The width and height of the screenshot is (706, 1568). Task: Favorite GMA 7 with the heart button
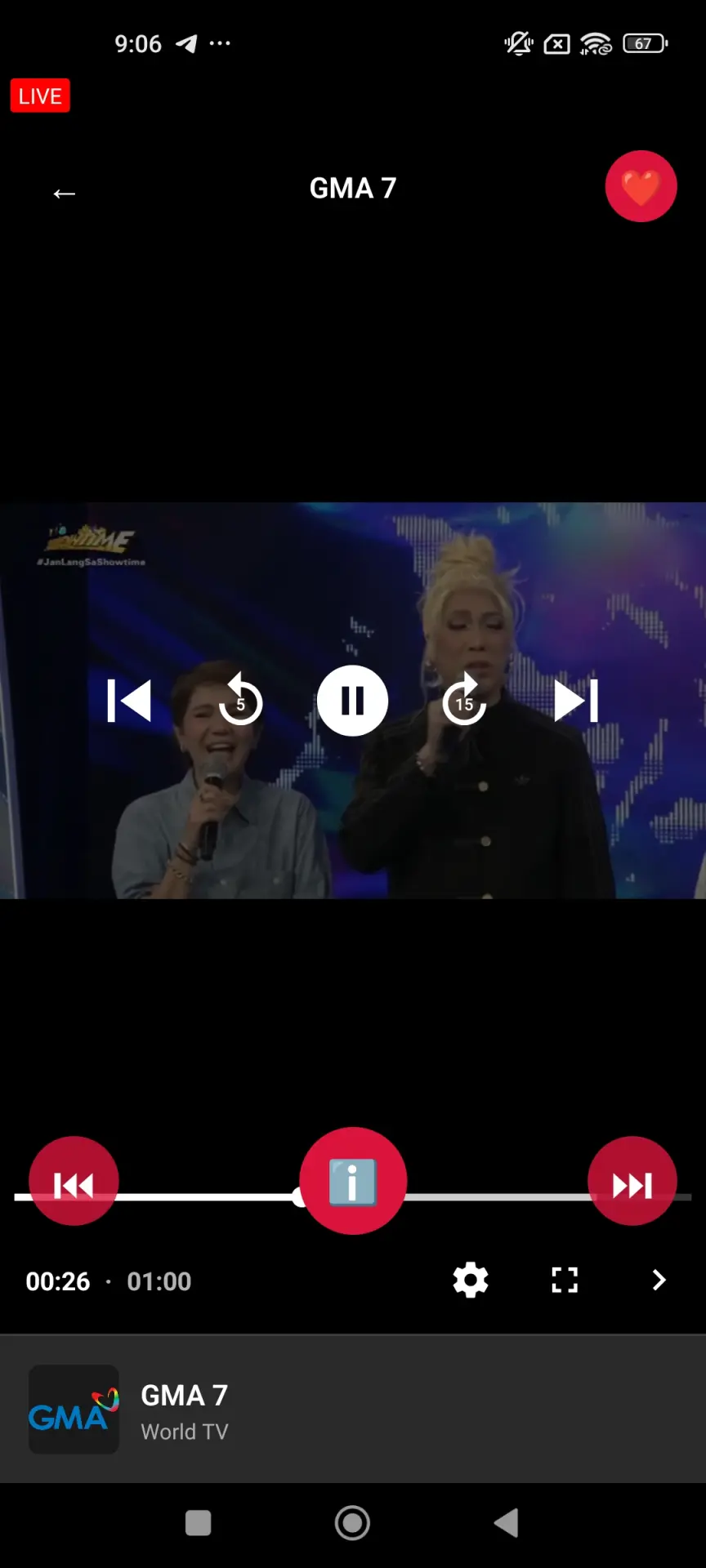tap(641, 186)
